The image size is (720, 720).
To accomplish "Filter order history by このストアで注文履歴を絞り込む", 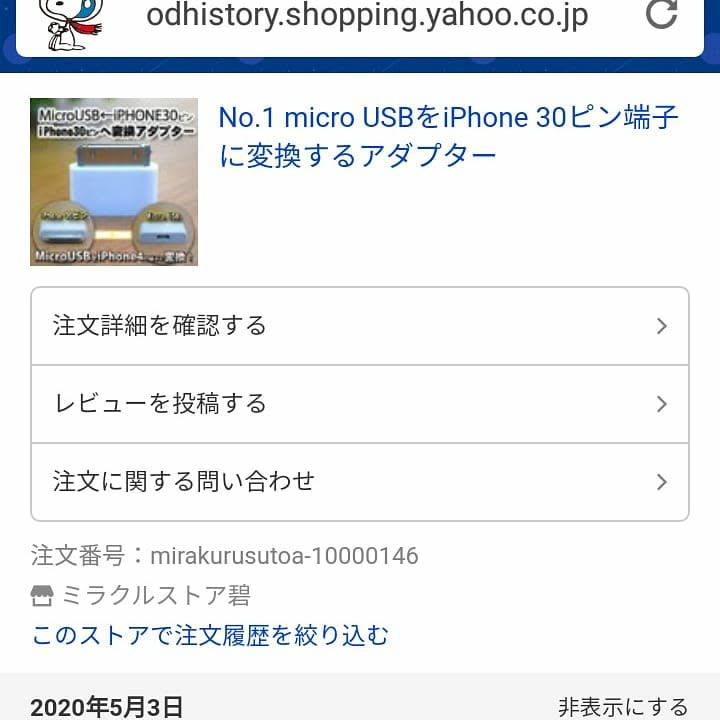I will click(210, 635).
